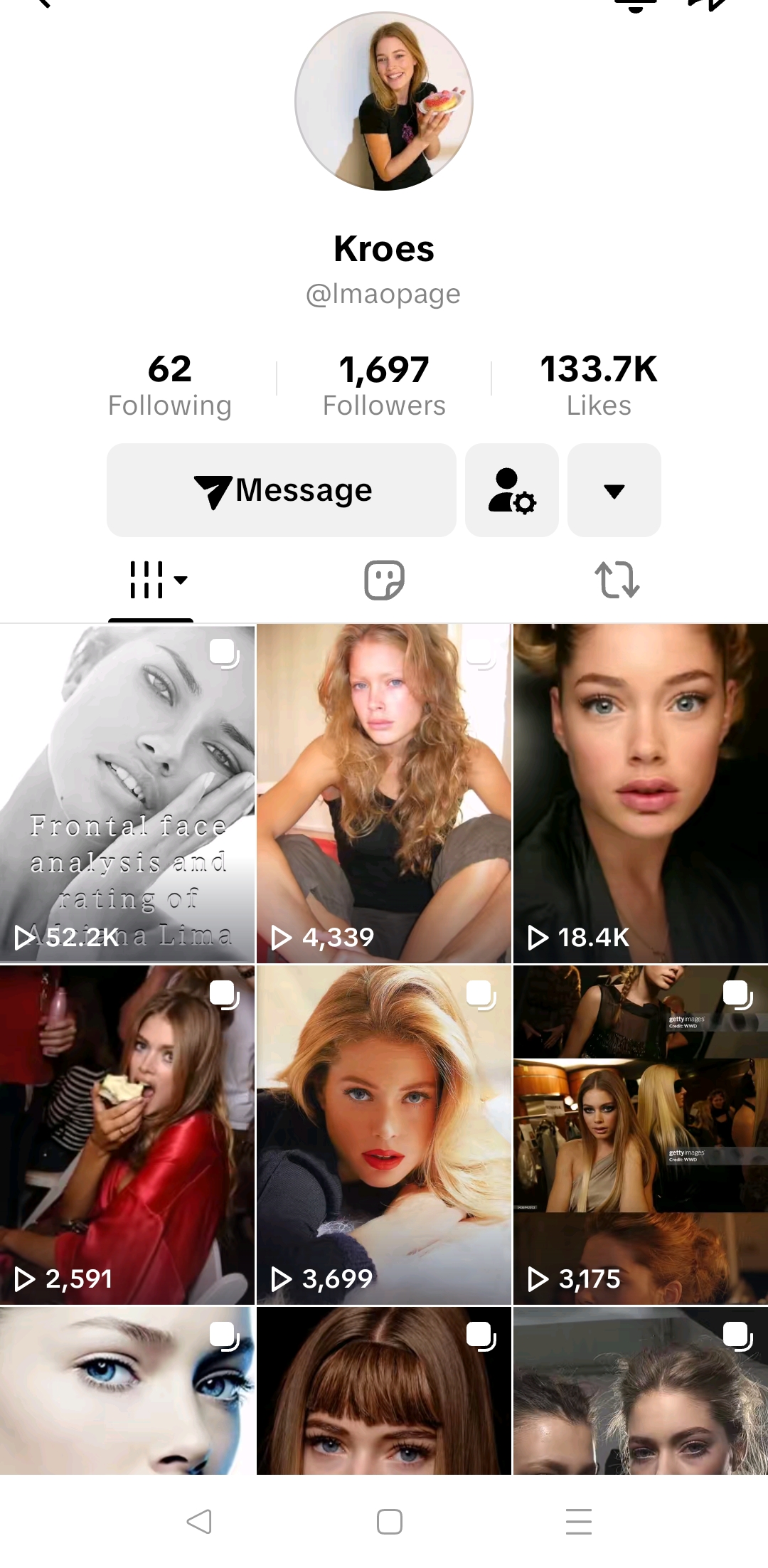Open video with 52.2K views
This screenshot has height=1568, width=768.
127,793
